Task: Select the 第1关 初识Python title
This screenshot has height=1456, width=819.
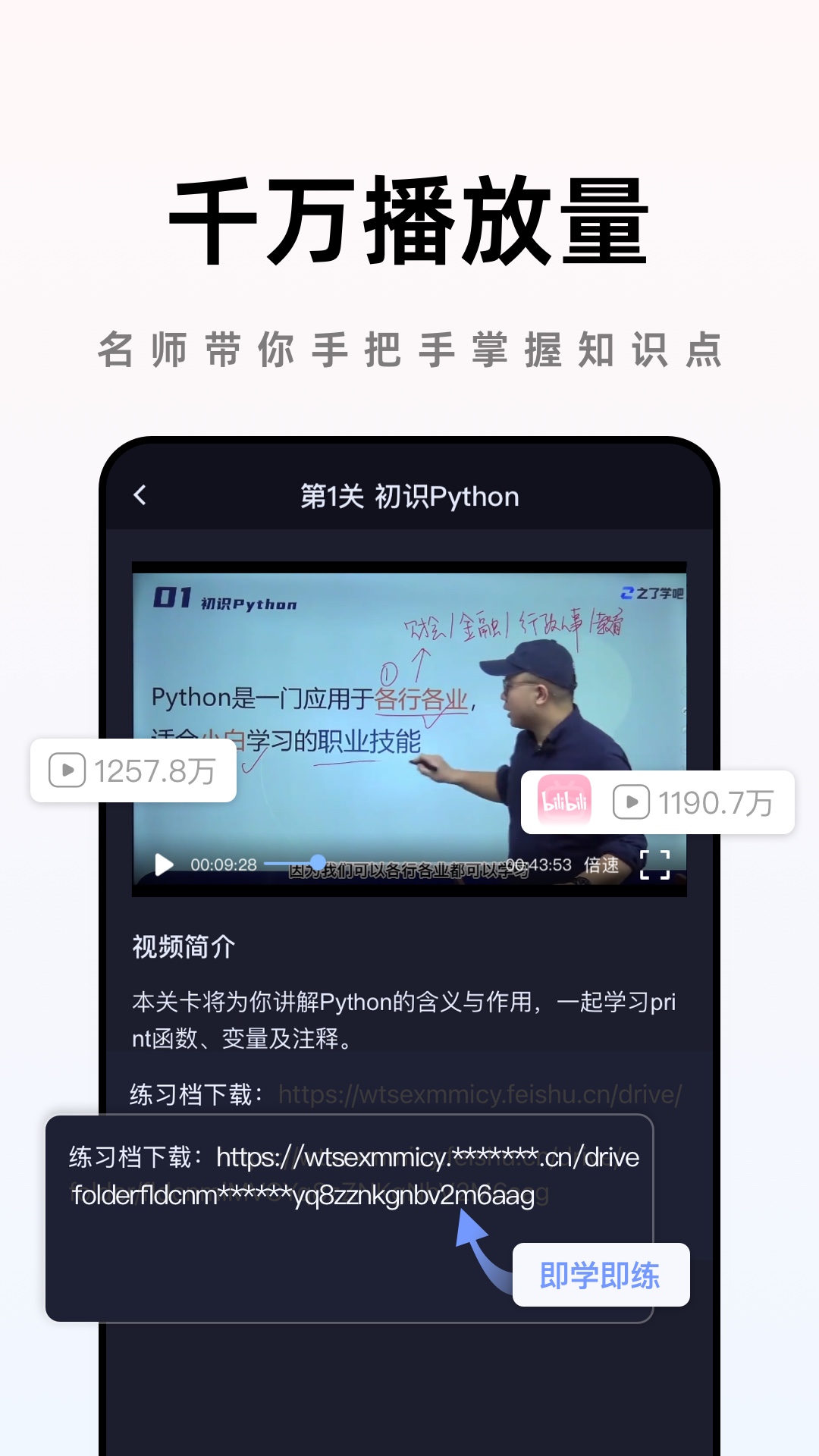Action: (x=409, y=497)
